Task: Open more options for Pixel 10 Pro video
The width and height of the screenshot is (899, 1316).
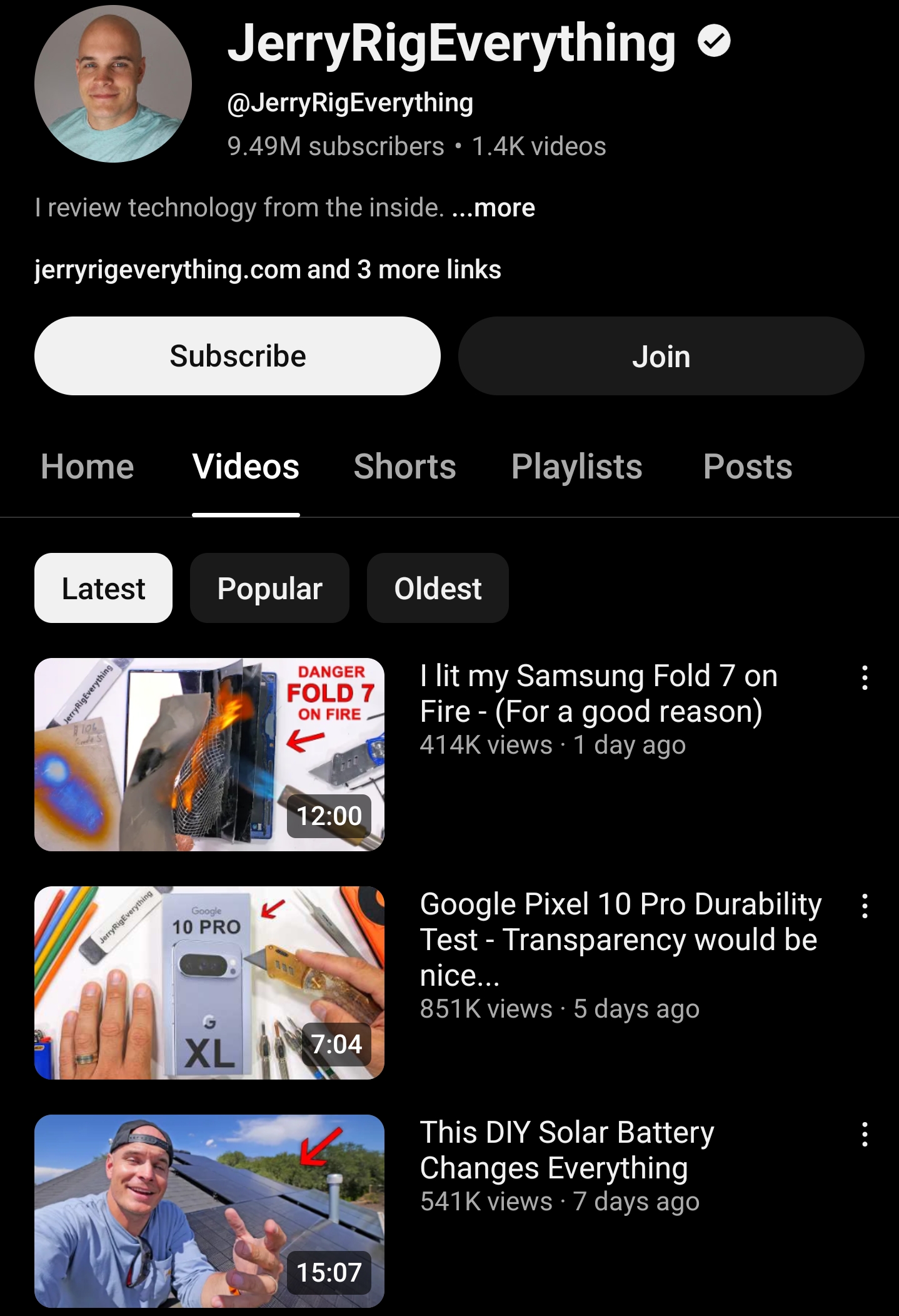Action: coord(865,906)
